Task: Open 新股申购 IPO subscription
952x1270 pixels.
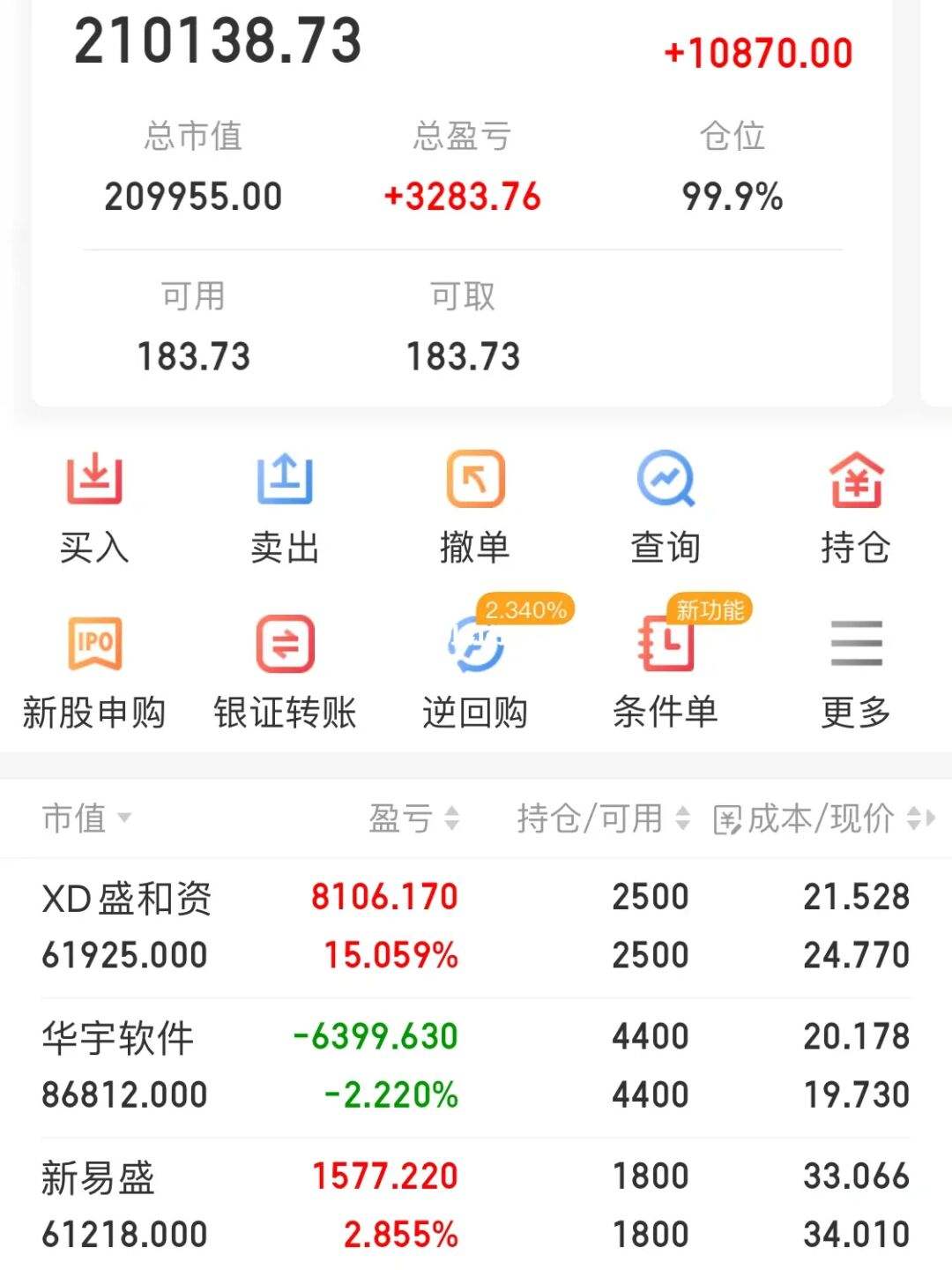Action: coord(94,672)
